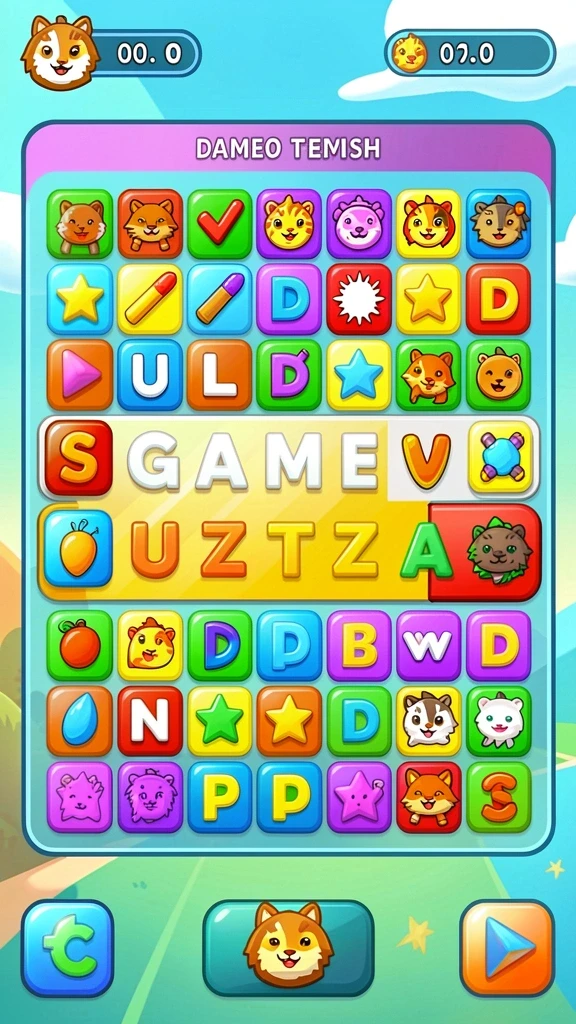This screenshot has width=576, height=1024.
Task: Tap the white U tile on blue
Action: click(x=150, y=374)
